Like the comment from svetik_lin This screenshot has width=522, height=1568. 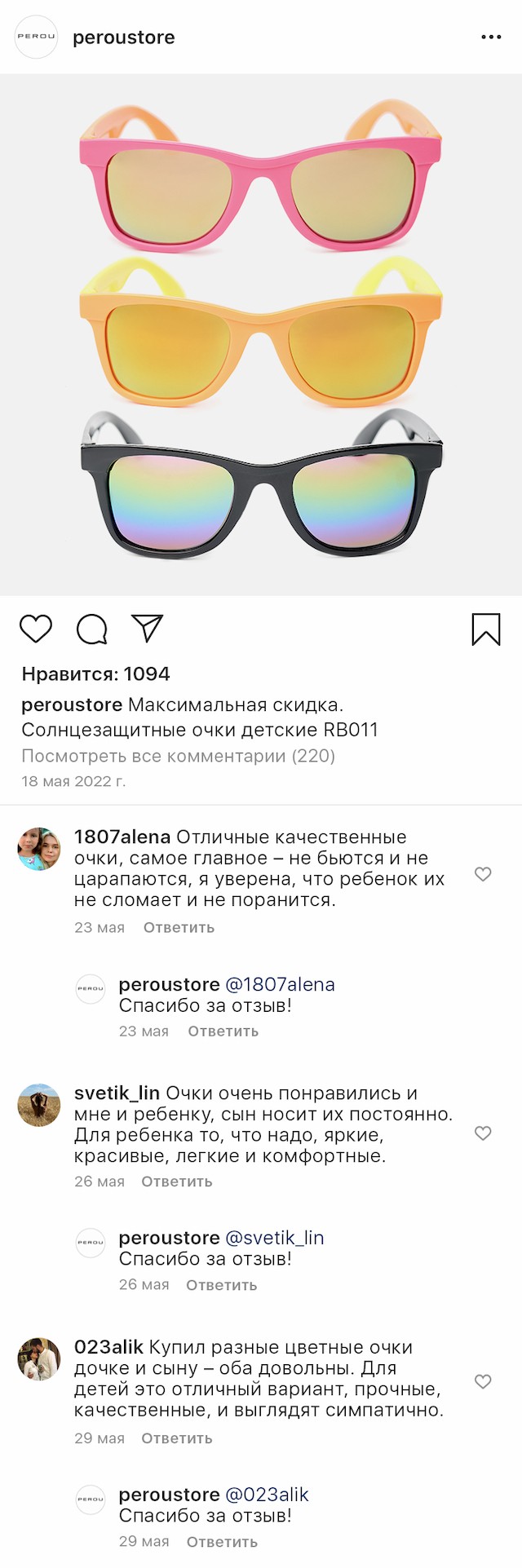pos(483,1133)
